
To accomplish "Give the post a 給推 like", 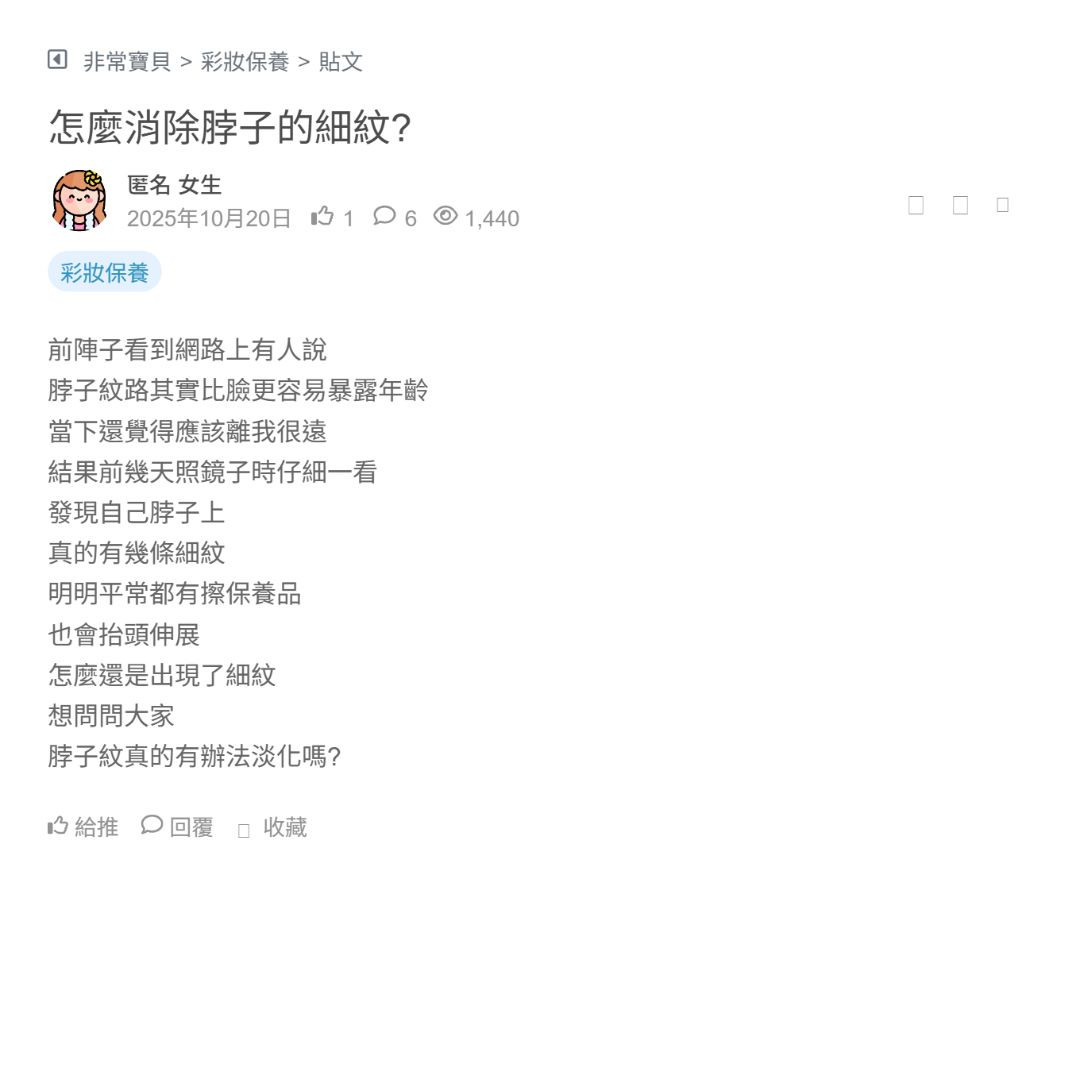I will pyautogui.click(x=83, y=827).
